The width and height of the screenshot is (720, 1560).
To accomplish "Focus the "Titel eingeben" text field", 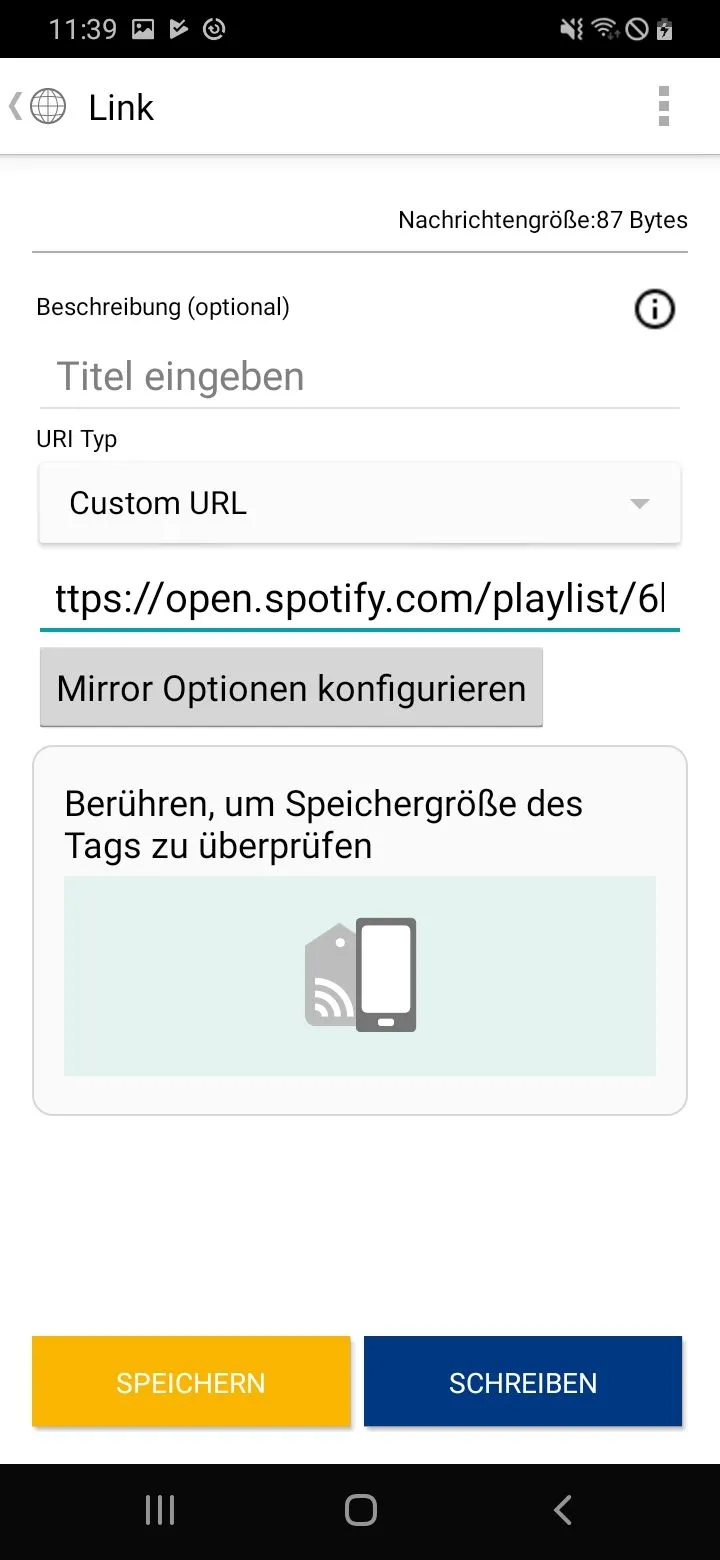I will [360, 377].
